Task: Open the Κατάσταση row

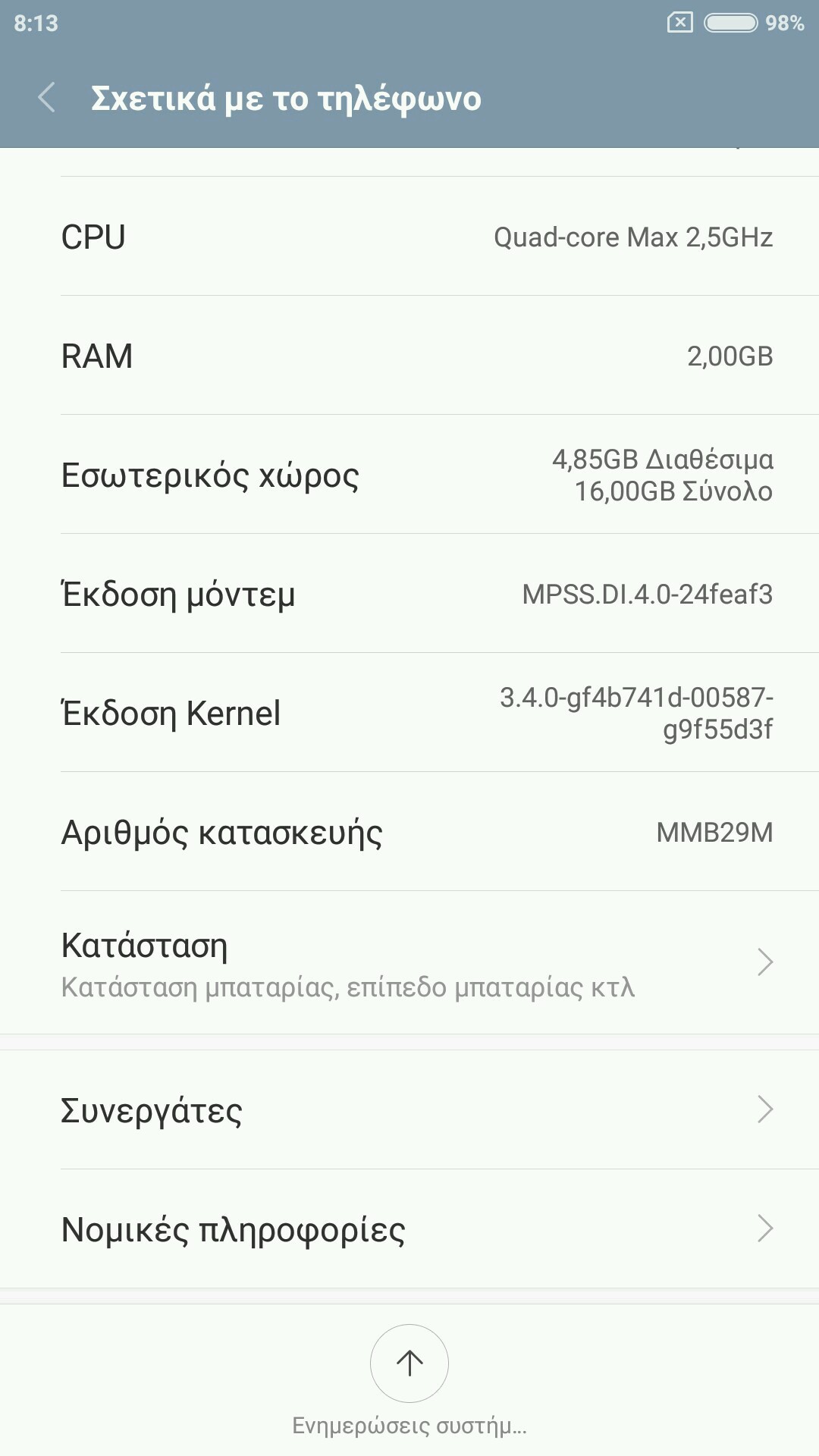Action: point(409,963)
